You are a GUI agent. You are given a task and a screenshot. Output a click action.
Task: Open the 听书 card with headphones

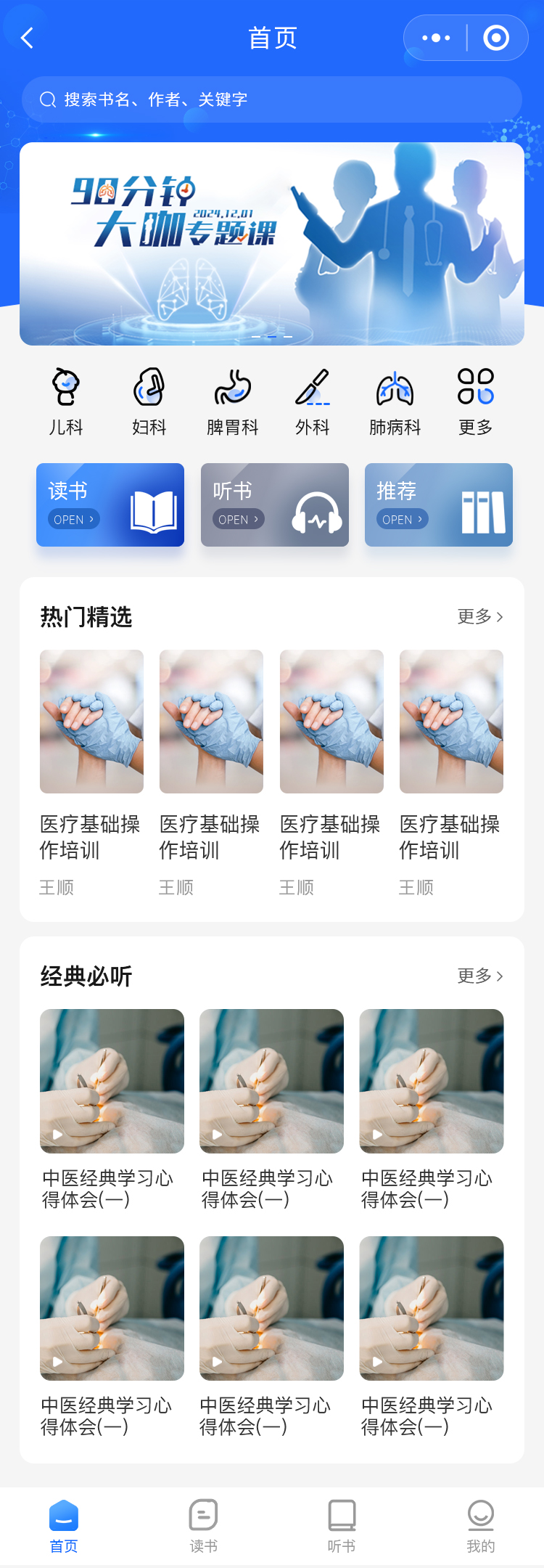click(x=274, y=505)
